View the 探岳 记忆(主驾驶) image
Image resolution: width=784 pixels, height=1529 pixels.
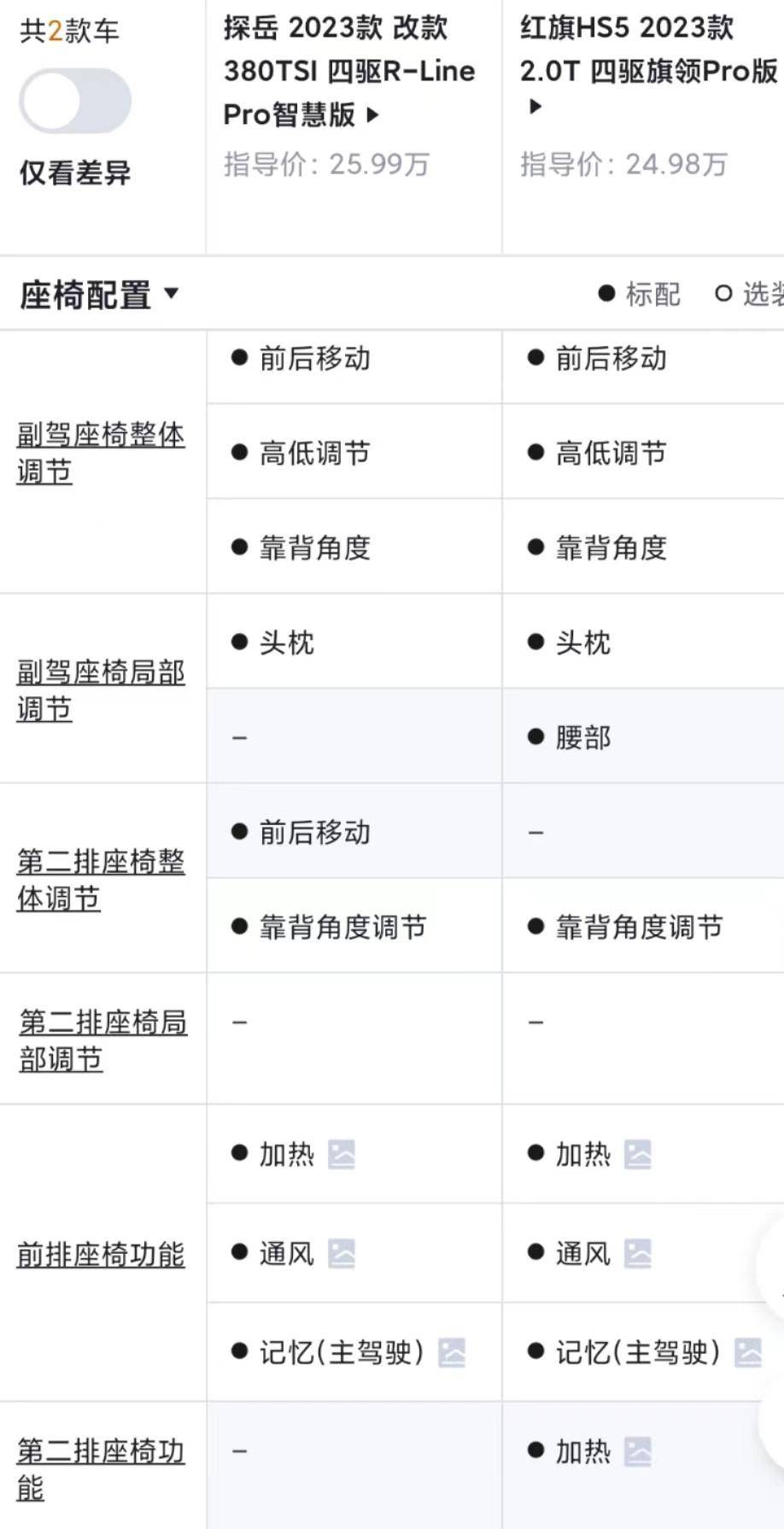pyautogui.click(x=452, y=1353)
